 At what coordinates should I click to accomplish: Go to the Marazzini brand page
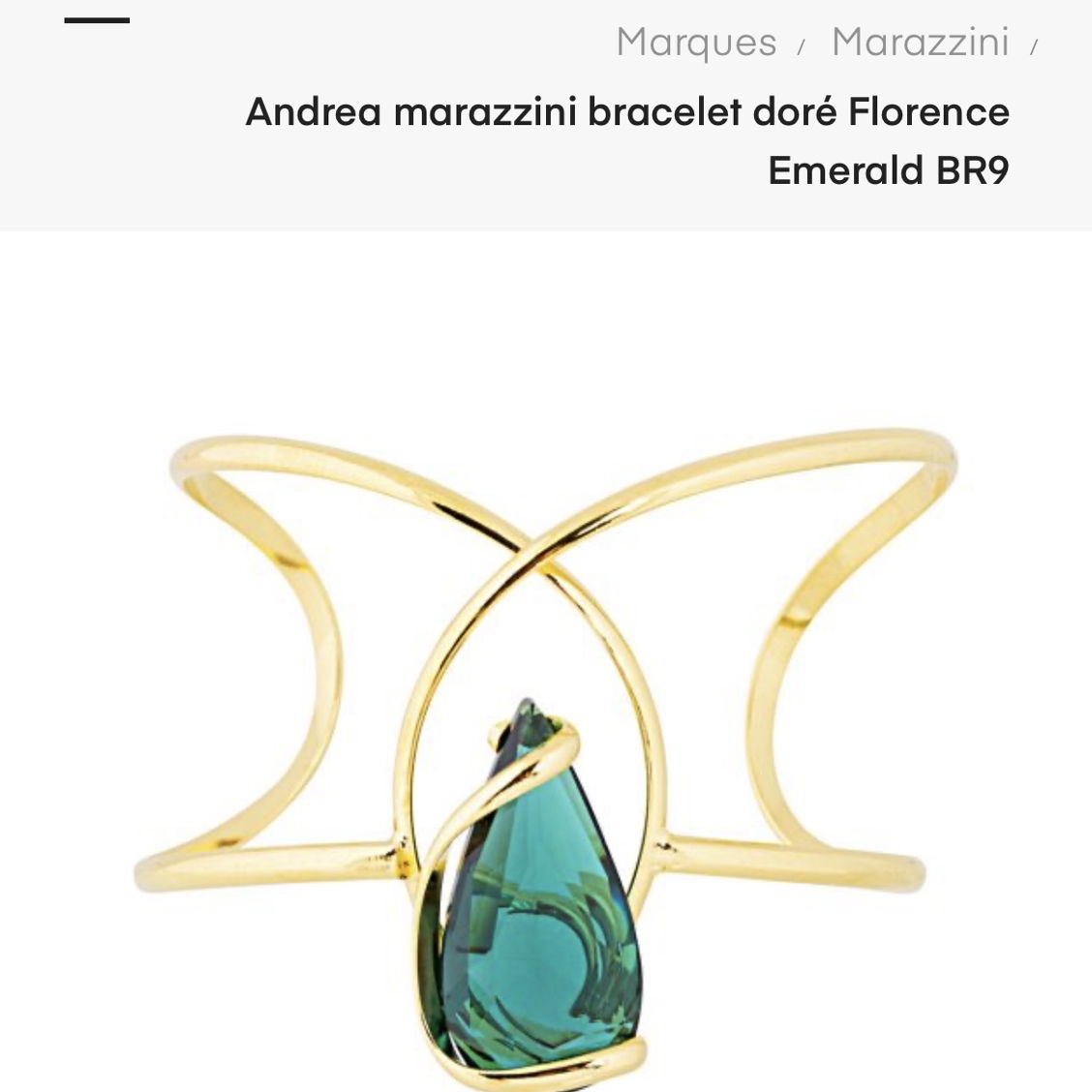(920, 43)
